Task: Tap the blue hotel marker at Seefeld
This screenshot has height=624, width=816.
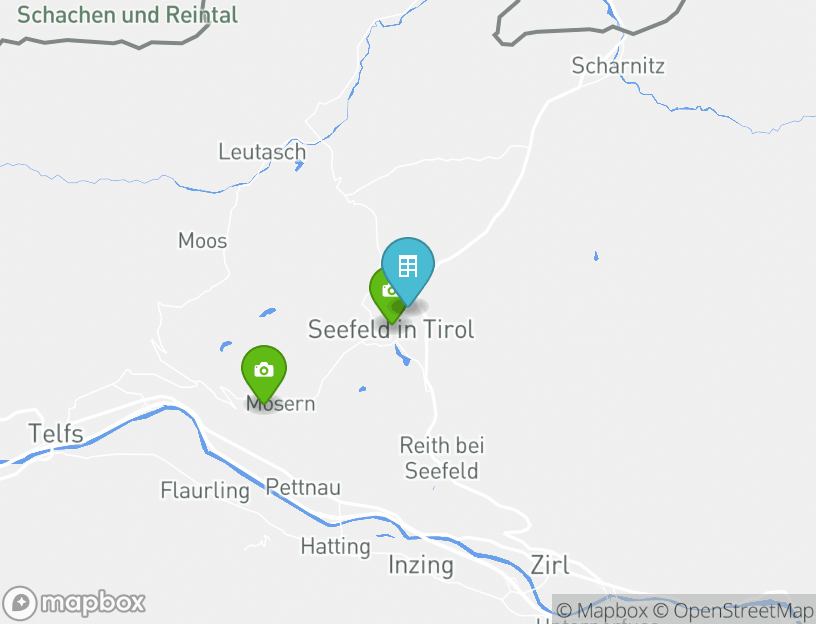Action: coord(407,267)
